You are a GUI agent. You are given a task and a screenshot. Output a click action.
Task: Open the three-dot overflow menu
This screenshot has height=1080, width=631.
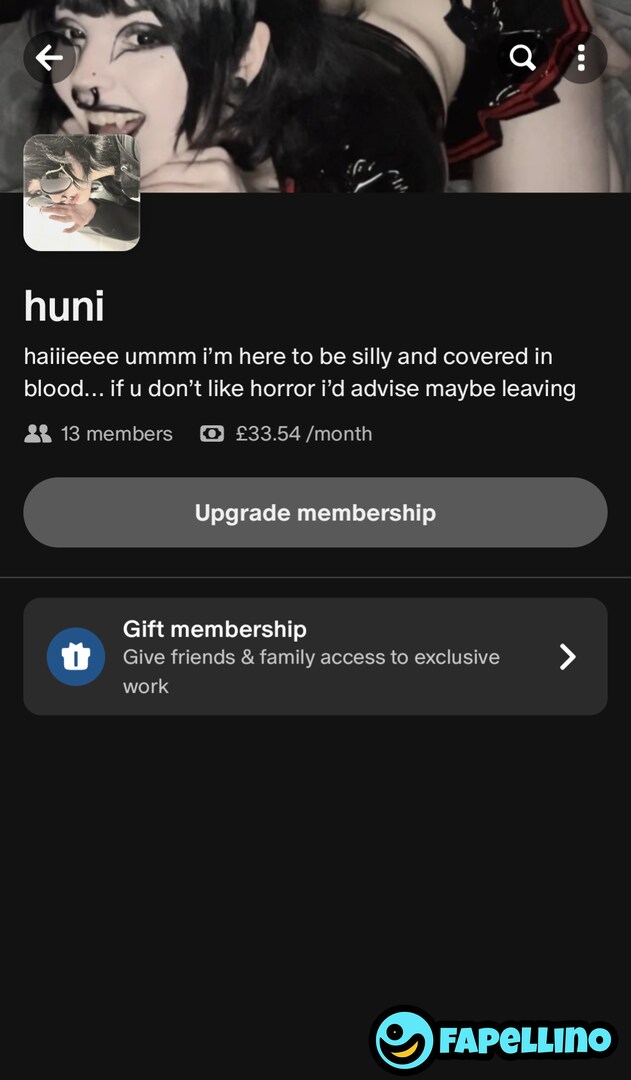[581, 59]
